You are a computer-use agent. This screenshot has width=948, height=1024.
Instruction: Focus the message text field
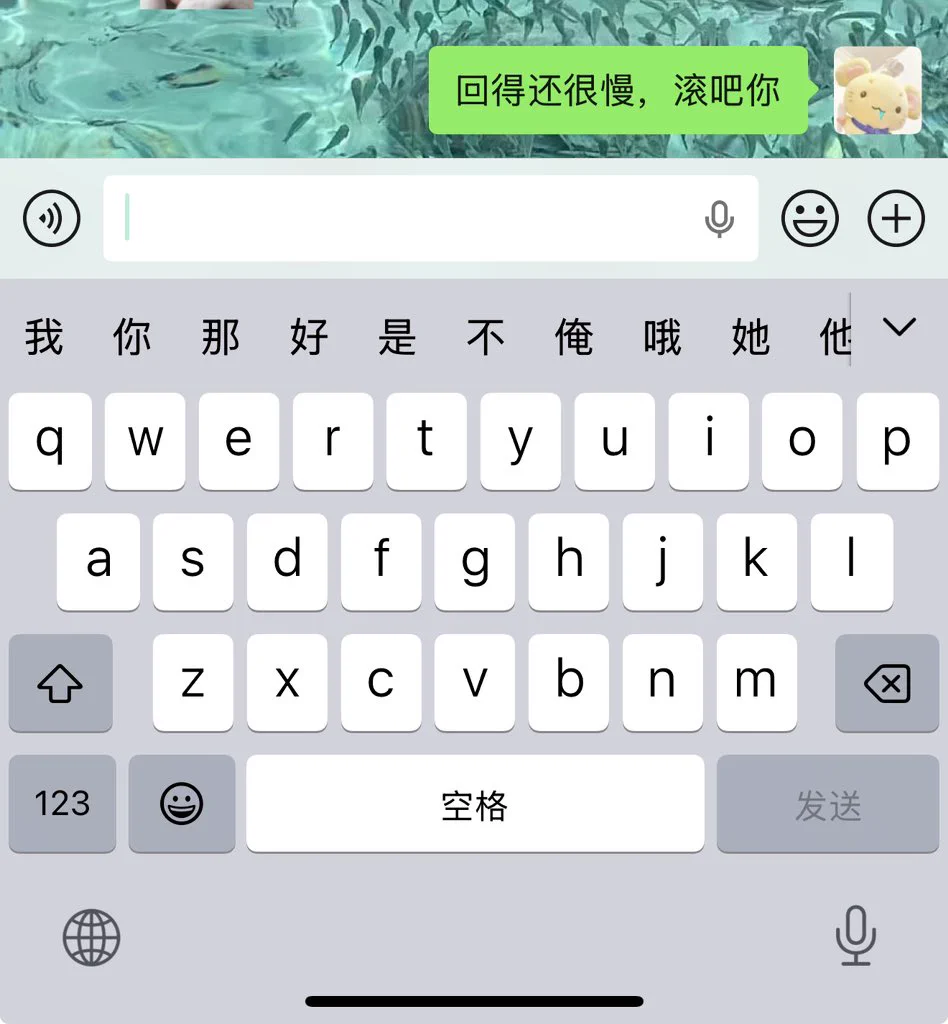tap(400, 218)
